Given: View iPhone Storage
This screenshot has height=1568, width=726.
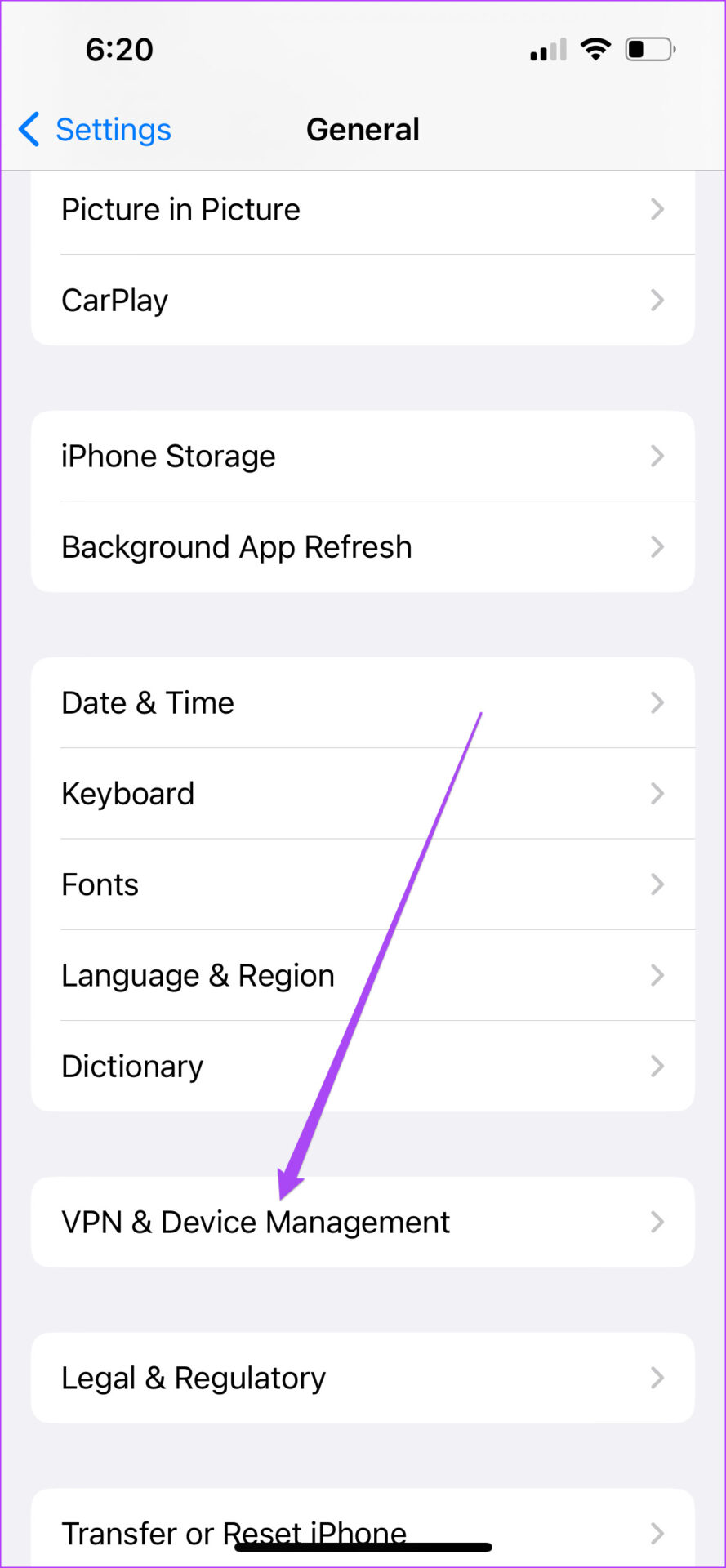Looking at the screenshot, I should (363, 456).
